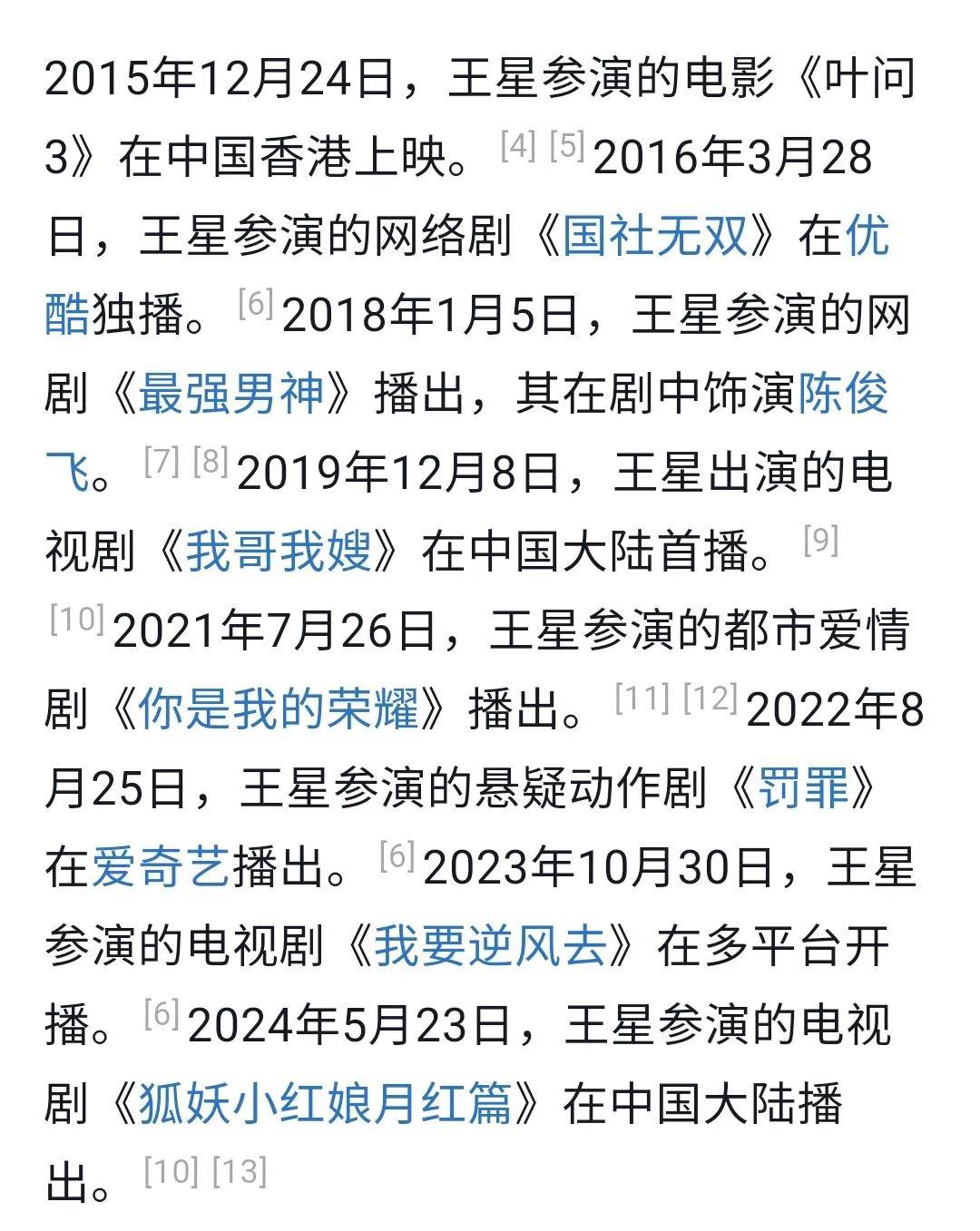Open the 爱奇艺 link

pyautogui.click(x=162, y=866)
